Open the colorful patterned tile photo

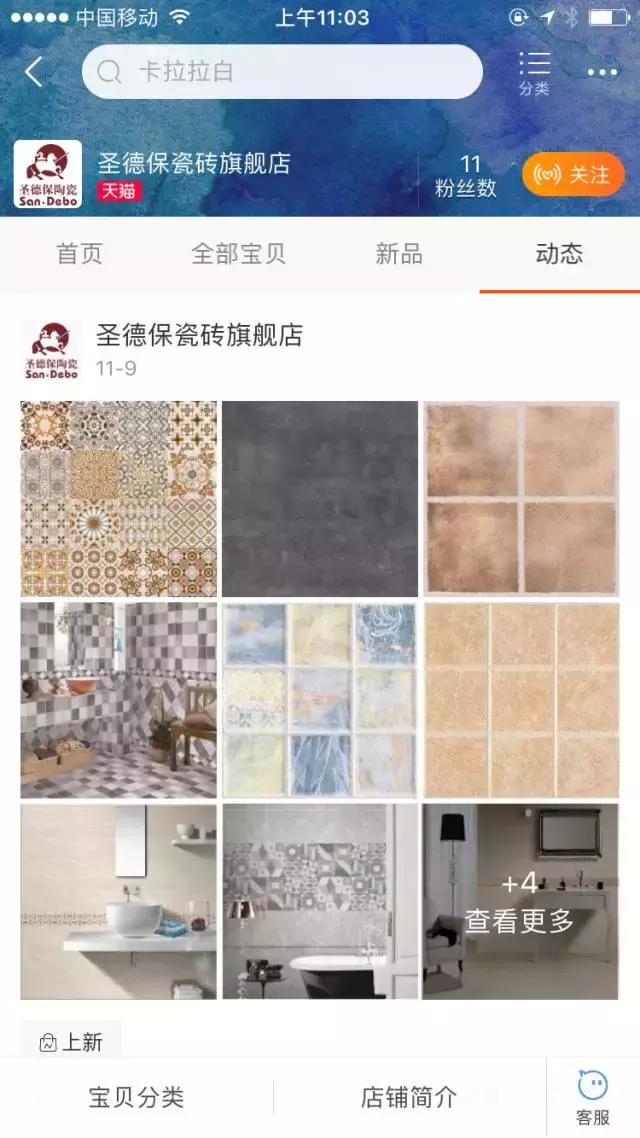click(x=118, y=498)
